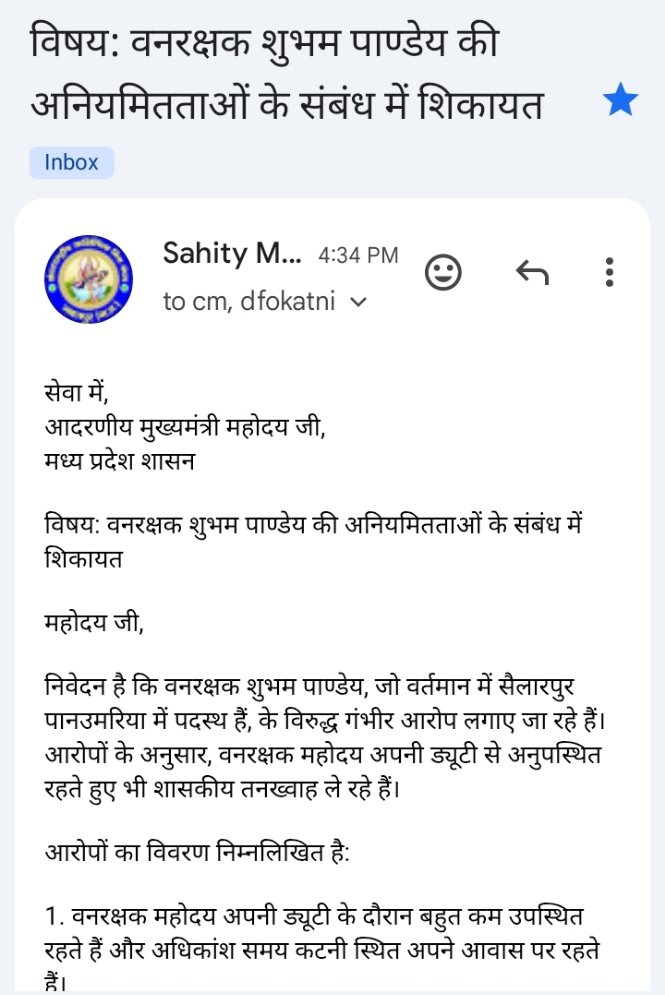665x995 pixels.
Task: Expand recipient details next to dfokatni
Action: point(358,302)
